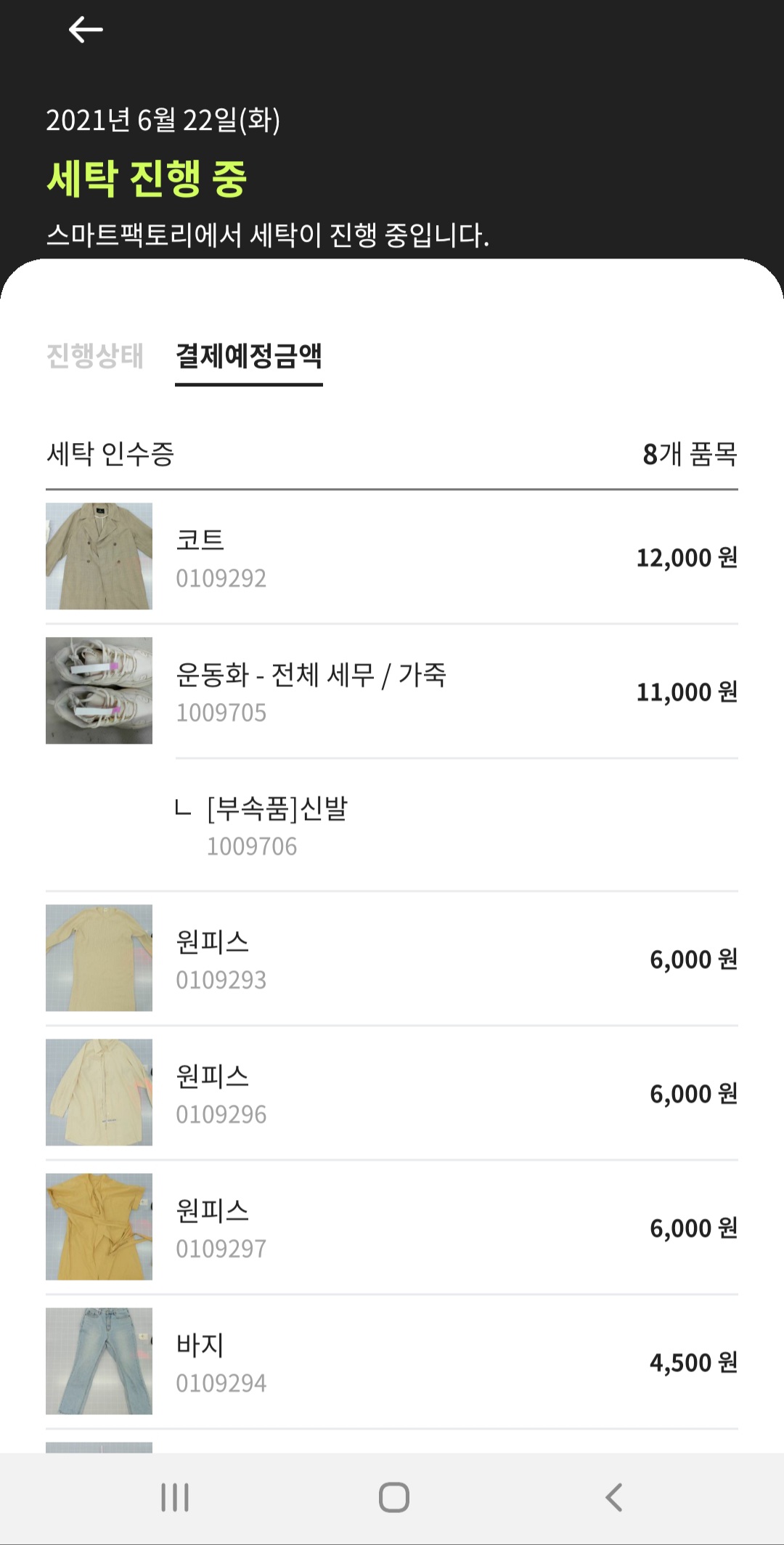Enlarge photo of 원피스 0109296
This screenshot has width=784, height=1545.
coord(99,1092)
